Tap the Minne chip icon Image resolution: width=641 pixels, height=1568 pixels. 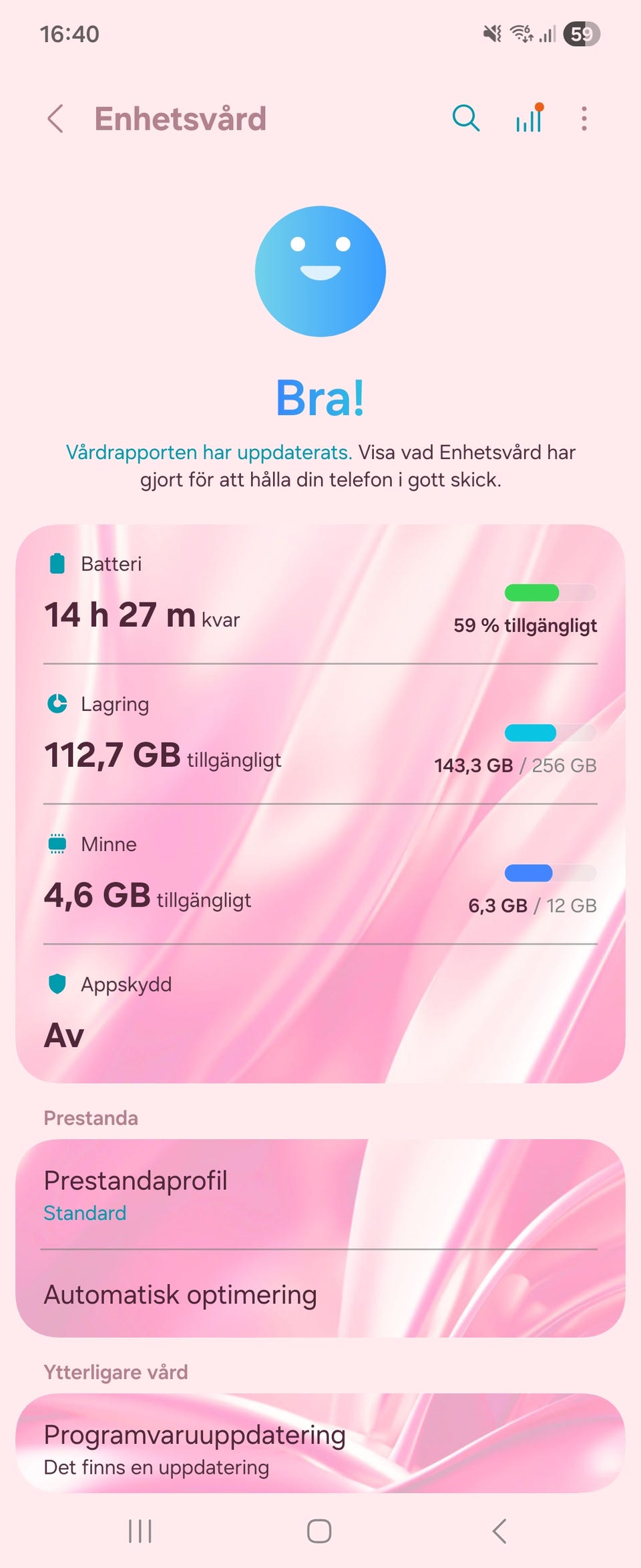57,844
